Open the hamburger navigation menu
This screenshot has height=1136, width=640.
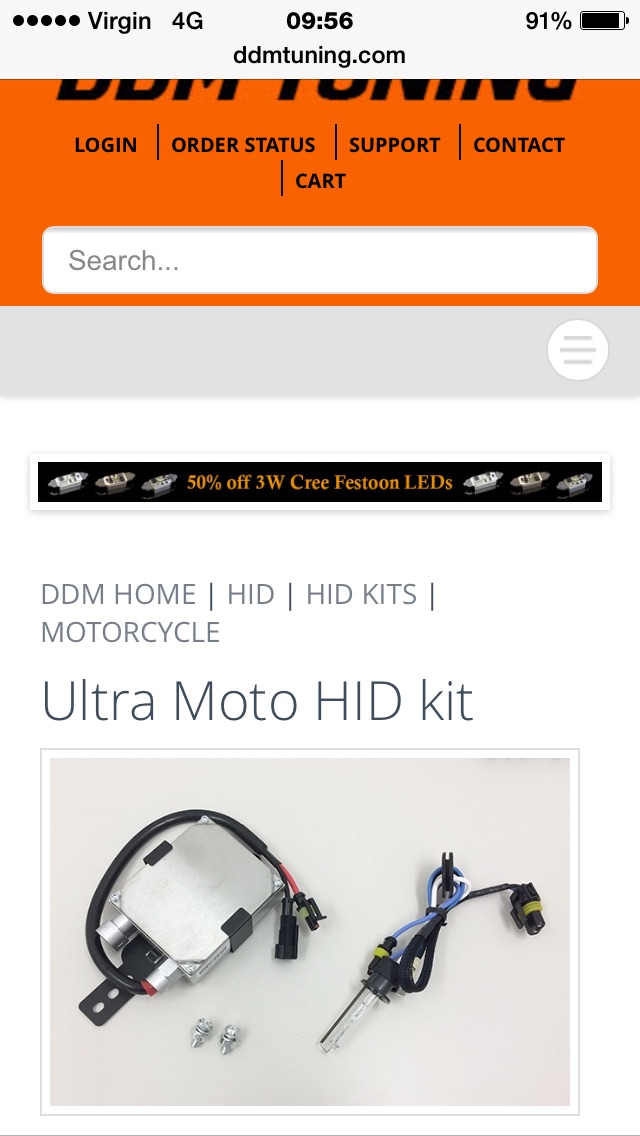[578, 350]
